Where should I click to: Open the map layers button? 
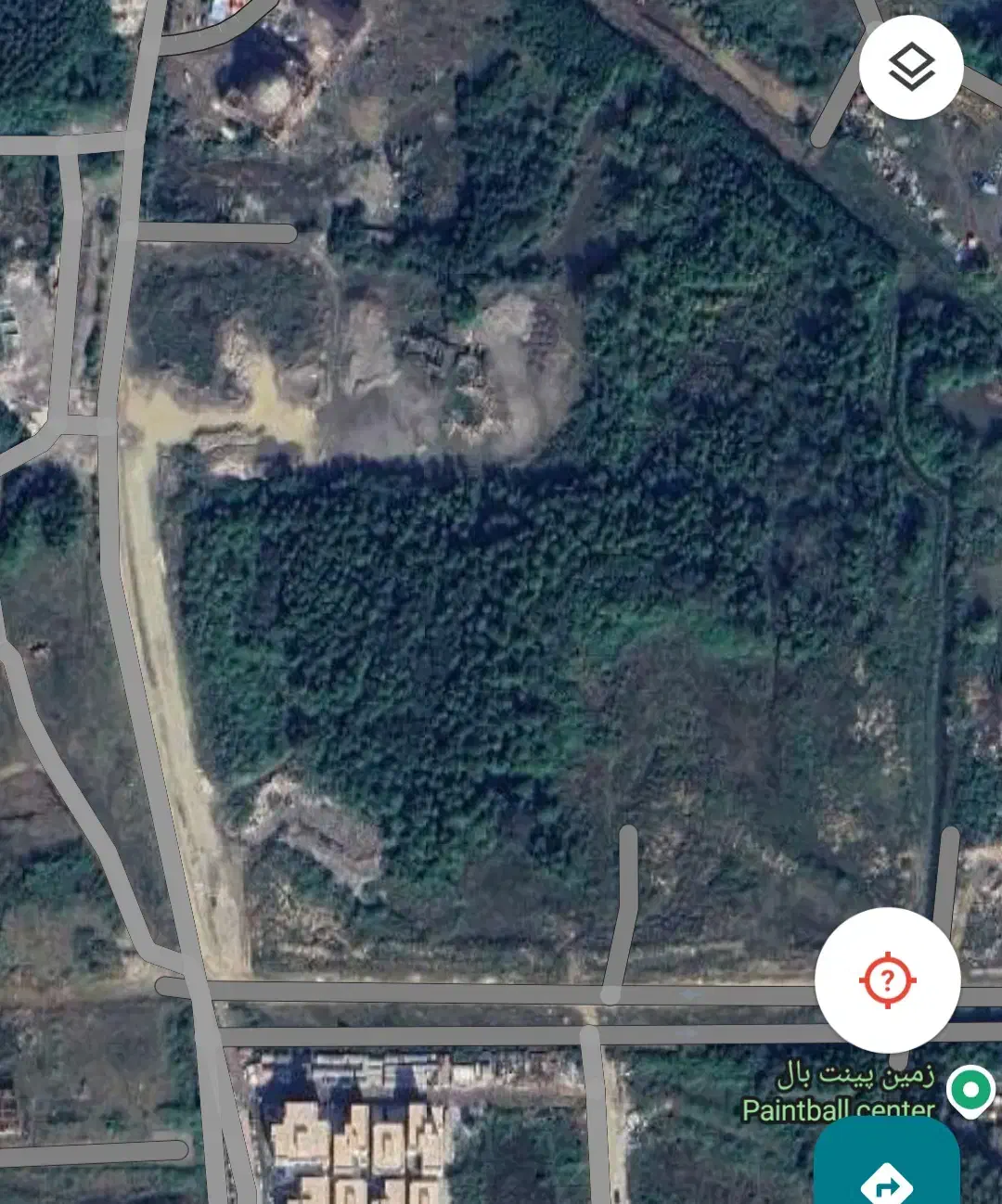click(910, 67)
